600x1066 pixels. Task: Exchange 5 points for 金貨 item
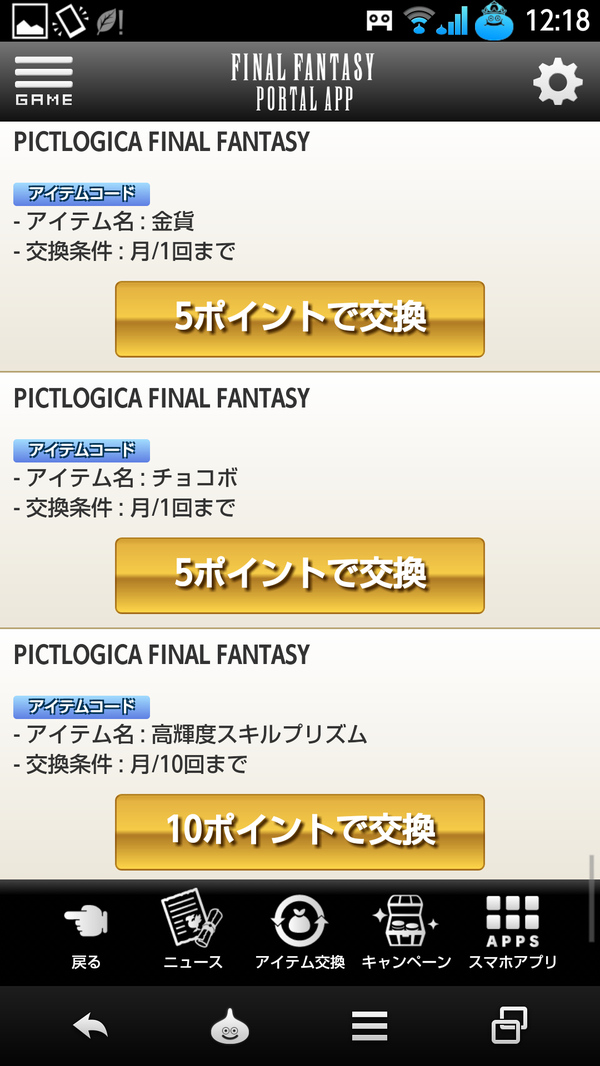click(x=300, y=319)
